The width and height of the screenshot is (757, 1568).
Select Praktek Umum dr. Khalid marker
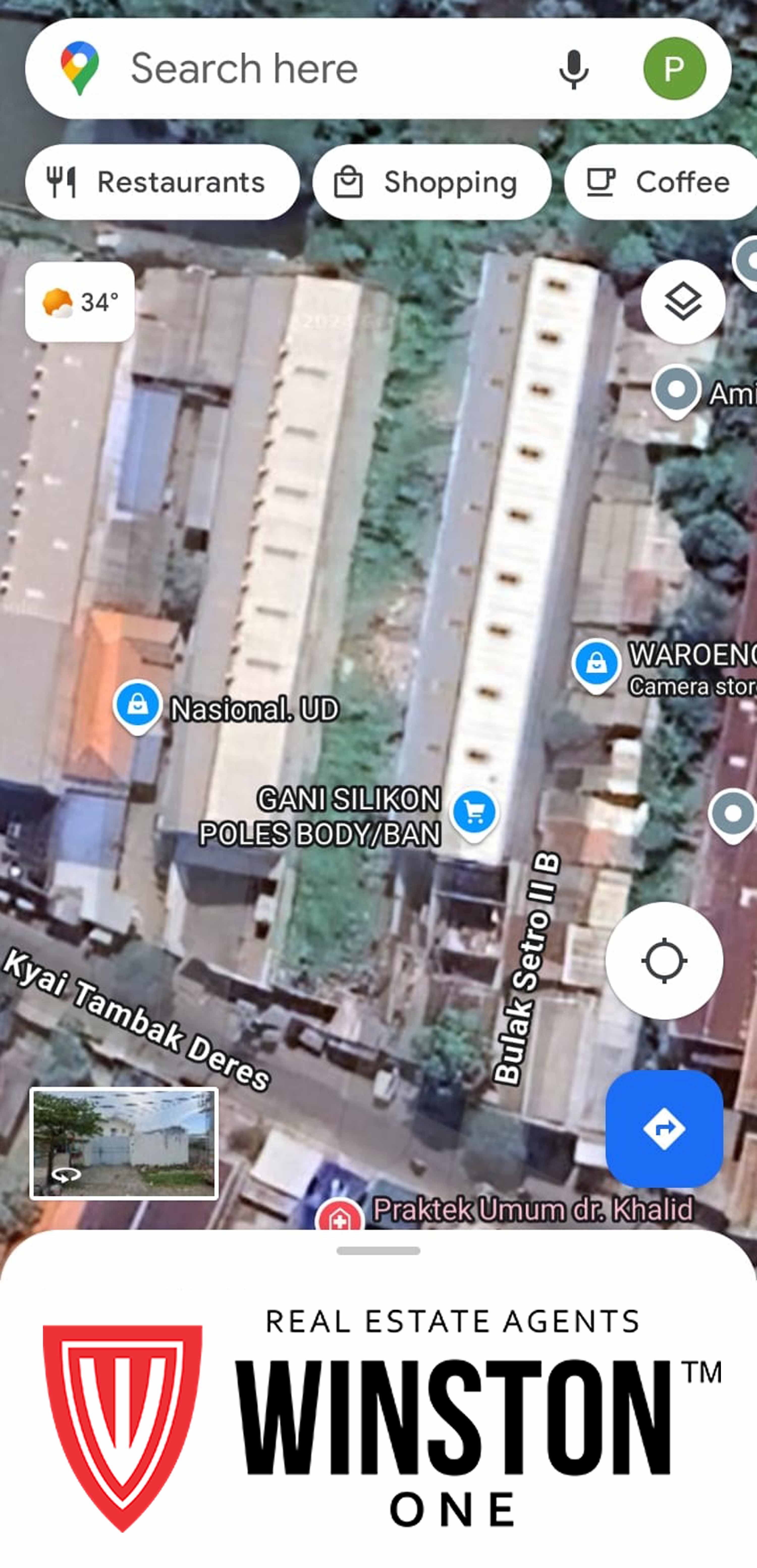coord(339,1214)
